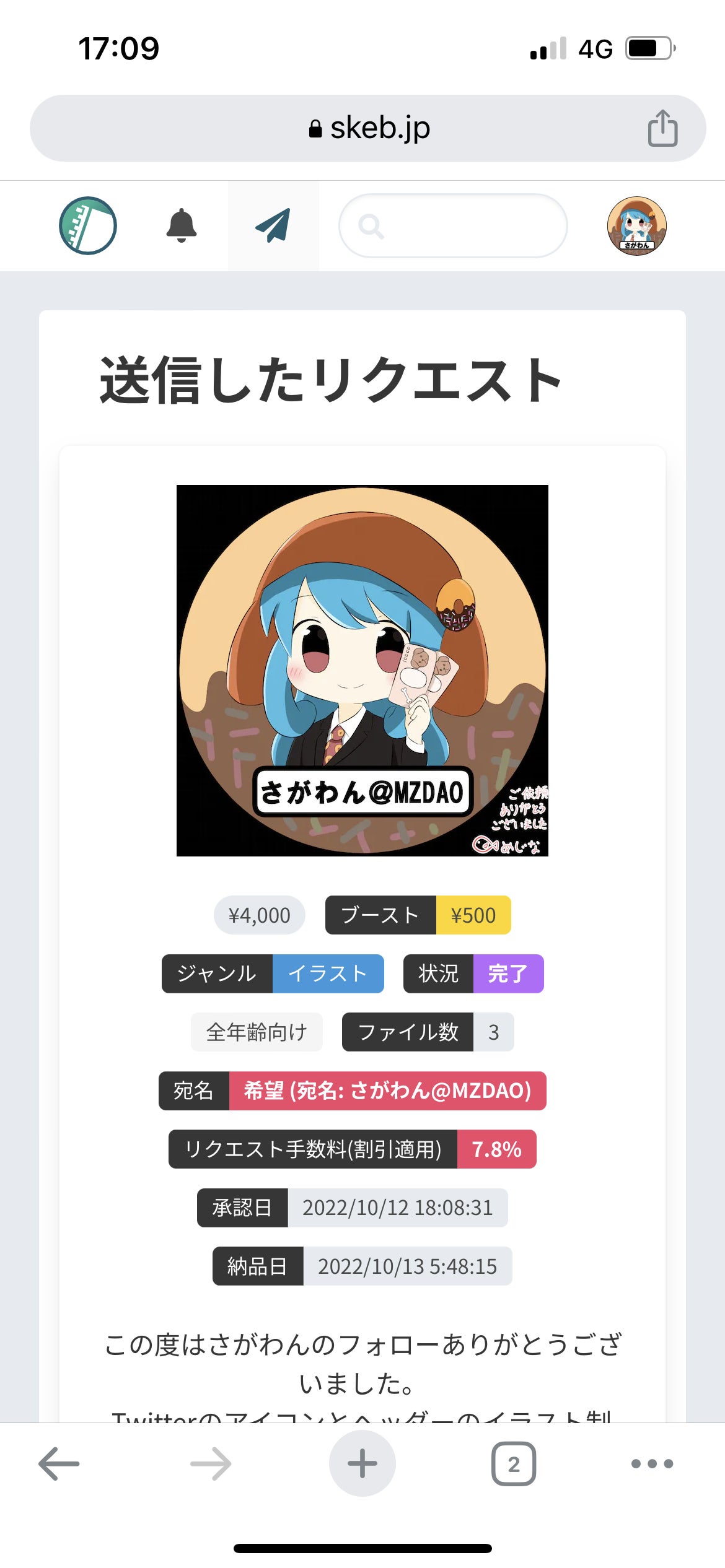The width and height of the screenshot is (725, 1568).
Task: Open the browser's more options menu
Action: 652,1463
